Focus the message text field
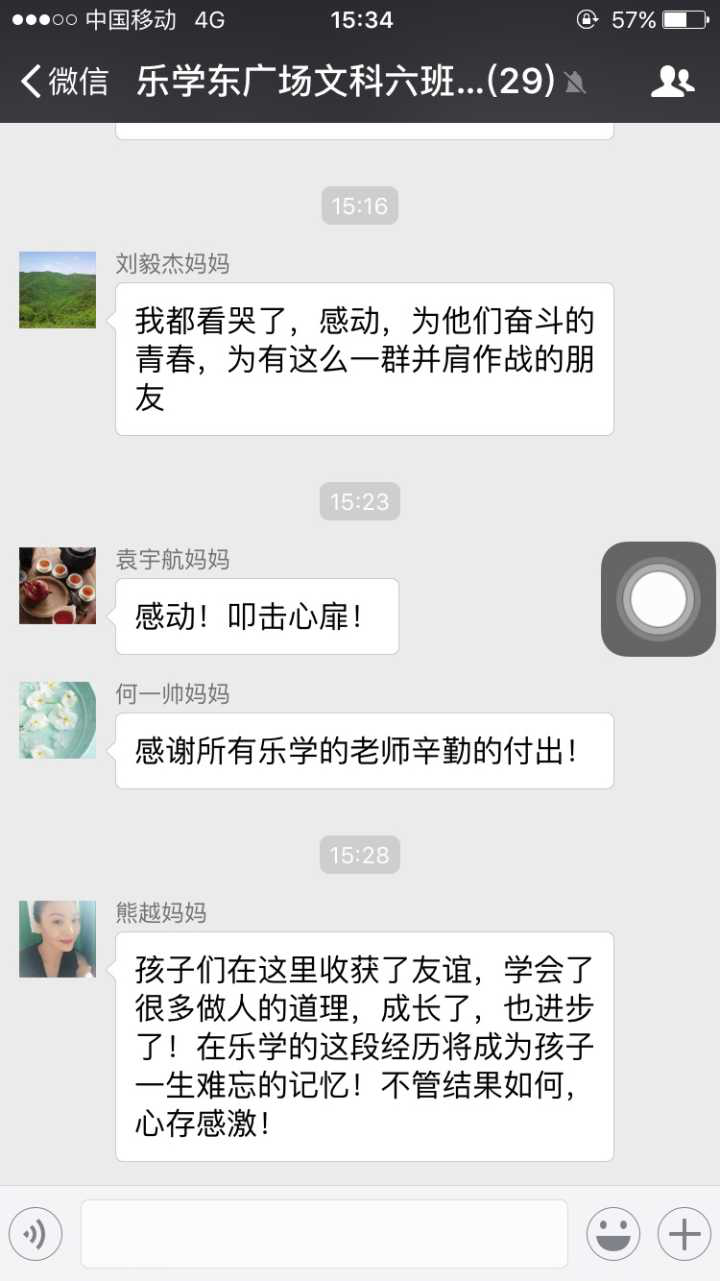This screenshot has width=720, height=1281. click(x=324, y=1234)
